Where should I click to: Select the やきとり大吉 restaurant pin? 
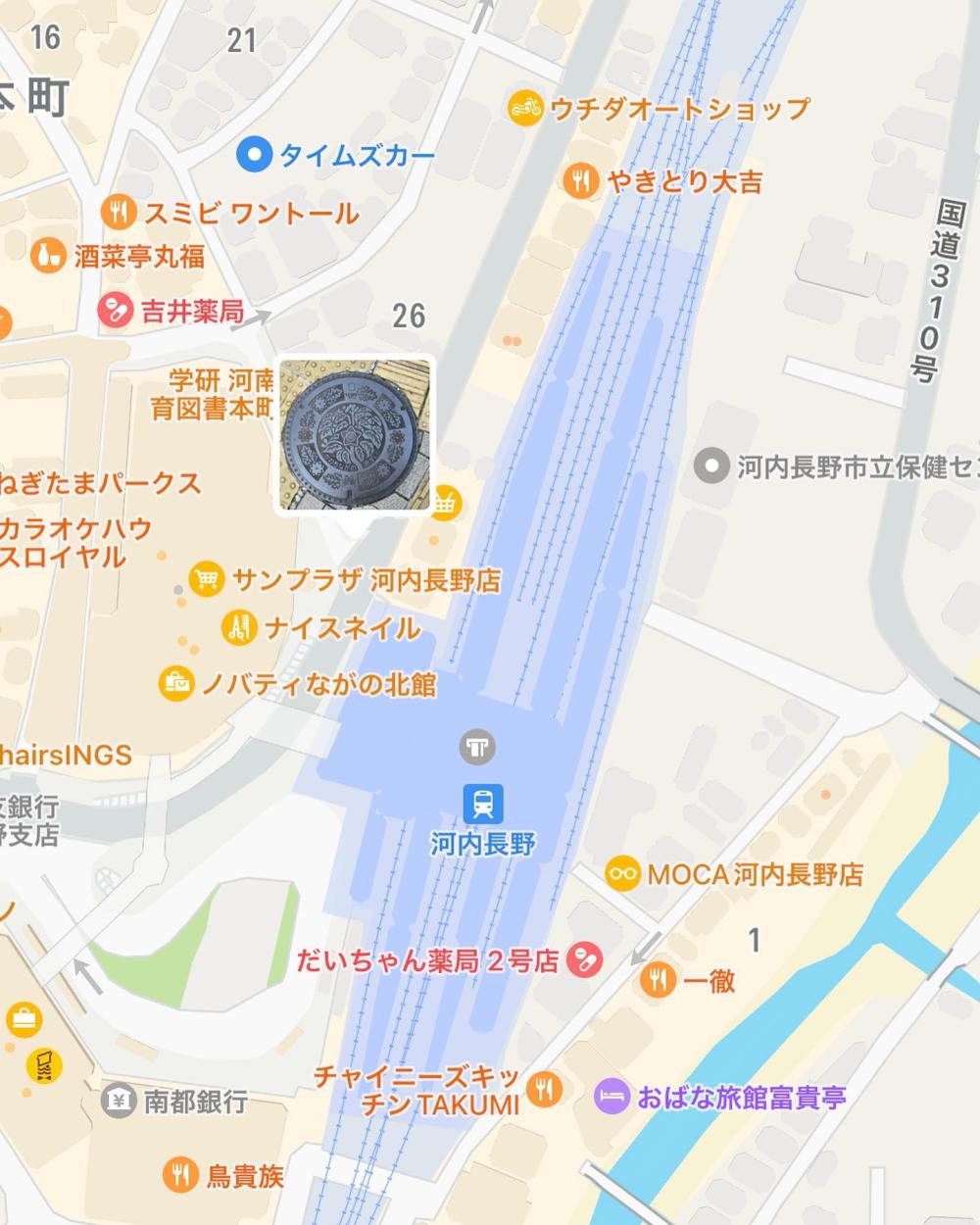click(581, 180)
